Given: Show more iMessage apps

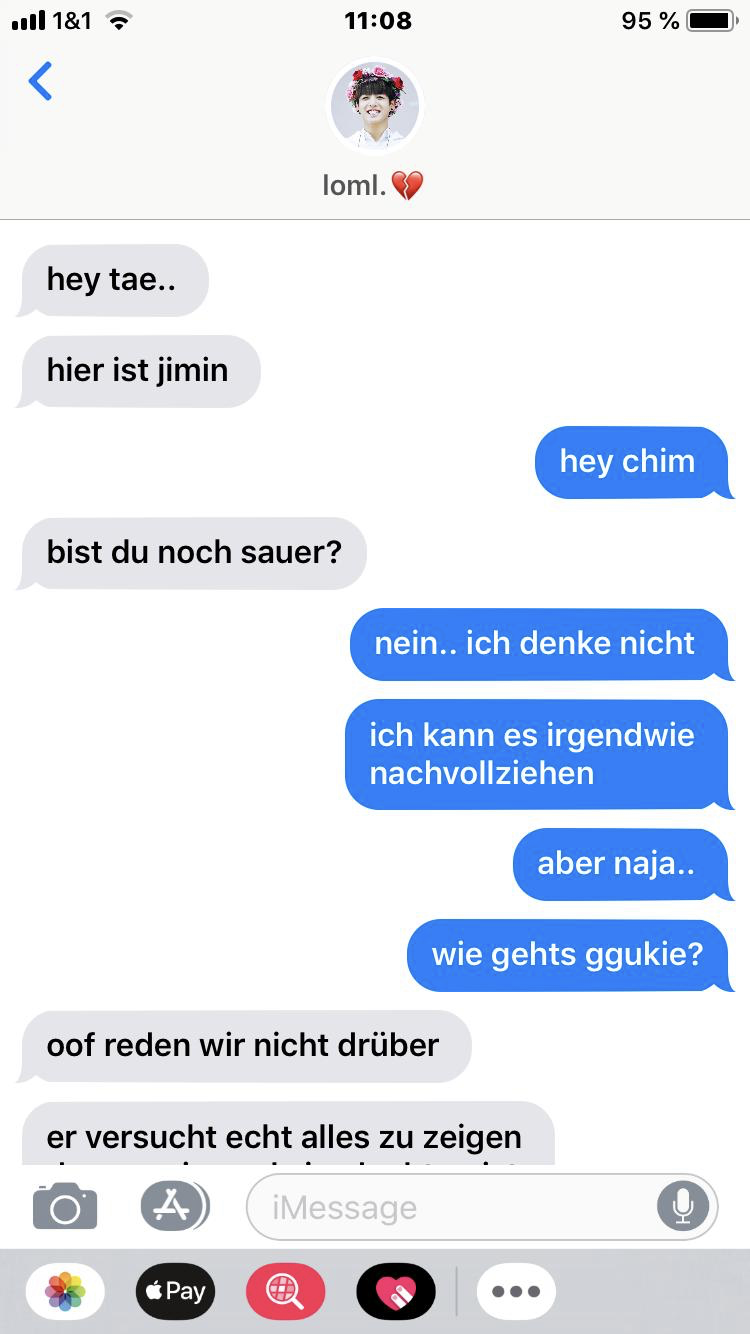Looking at the screenshot, I should [x=516, y=1291].
